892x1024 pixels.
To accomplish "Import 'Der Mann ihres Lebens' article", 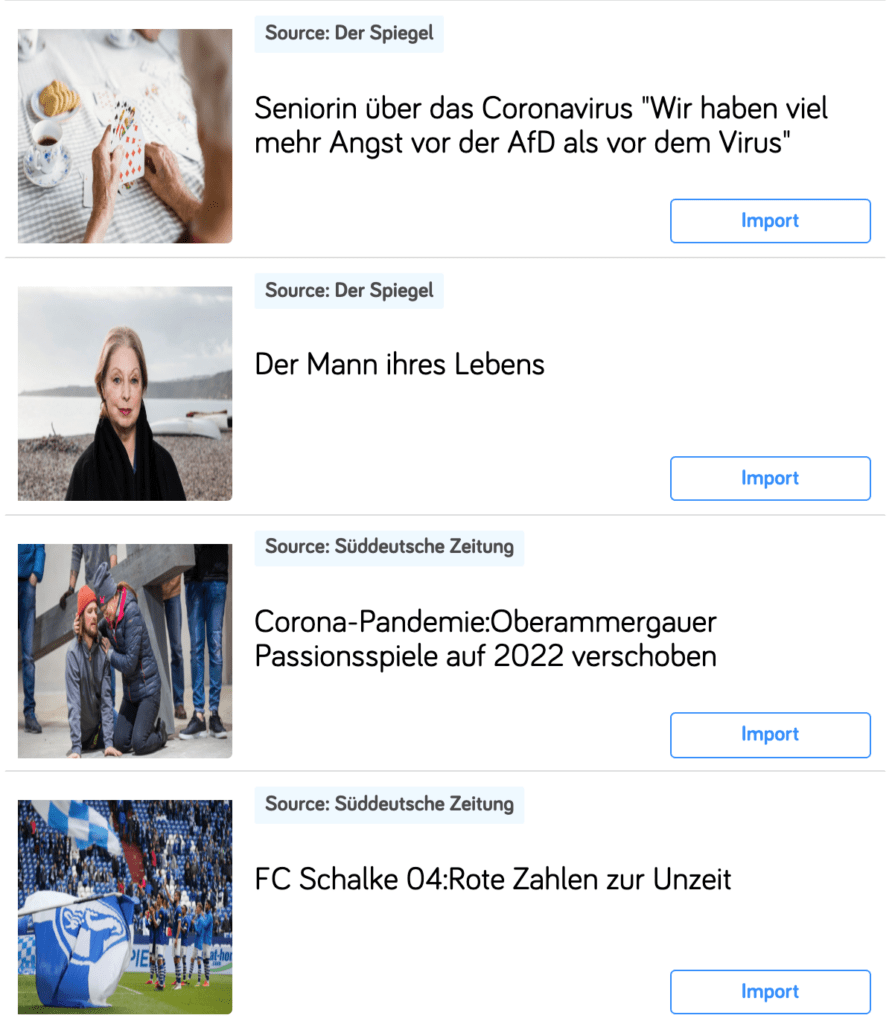I will 769,478.
